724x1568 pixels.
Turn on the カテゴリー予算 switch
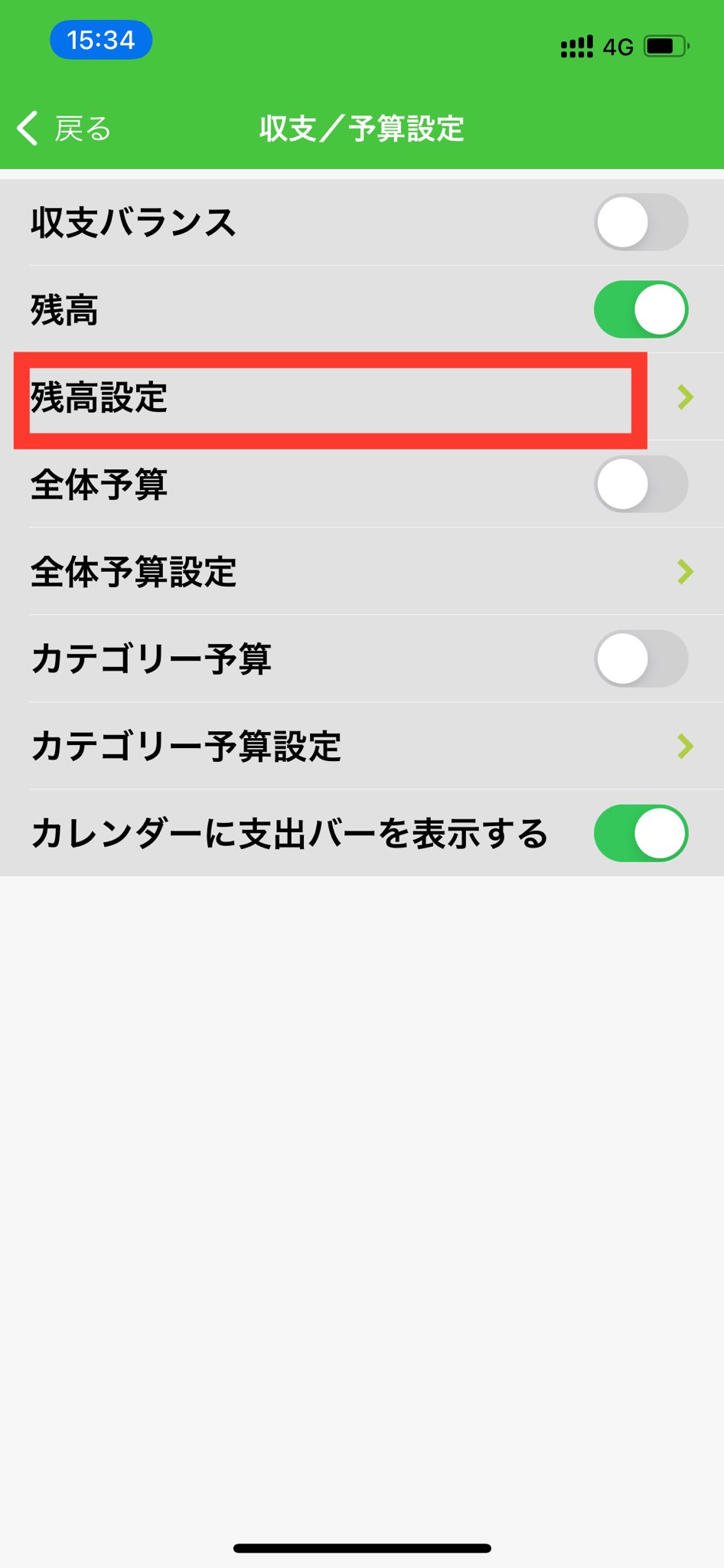(x=641, y=659)
